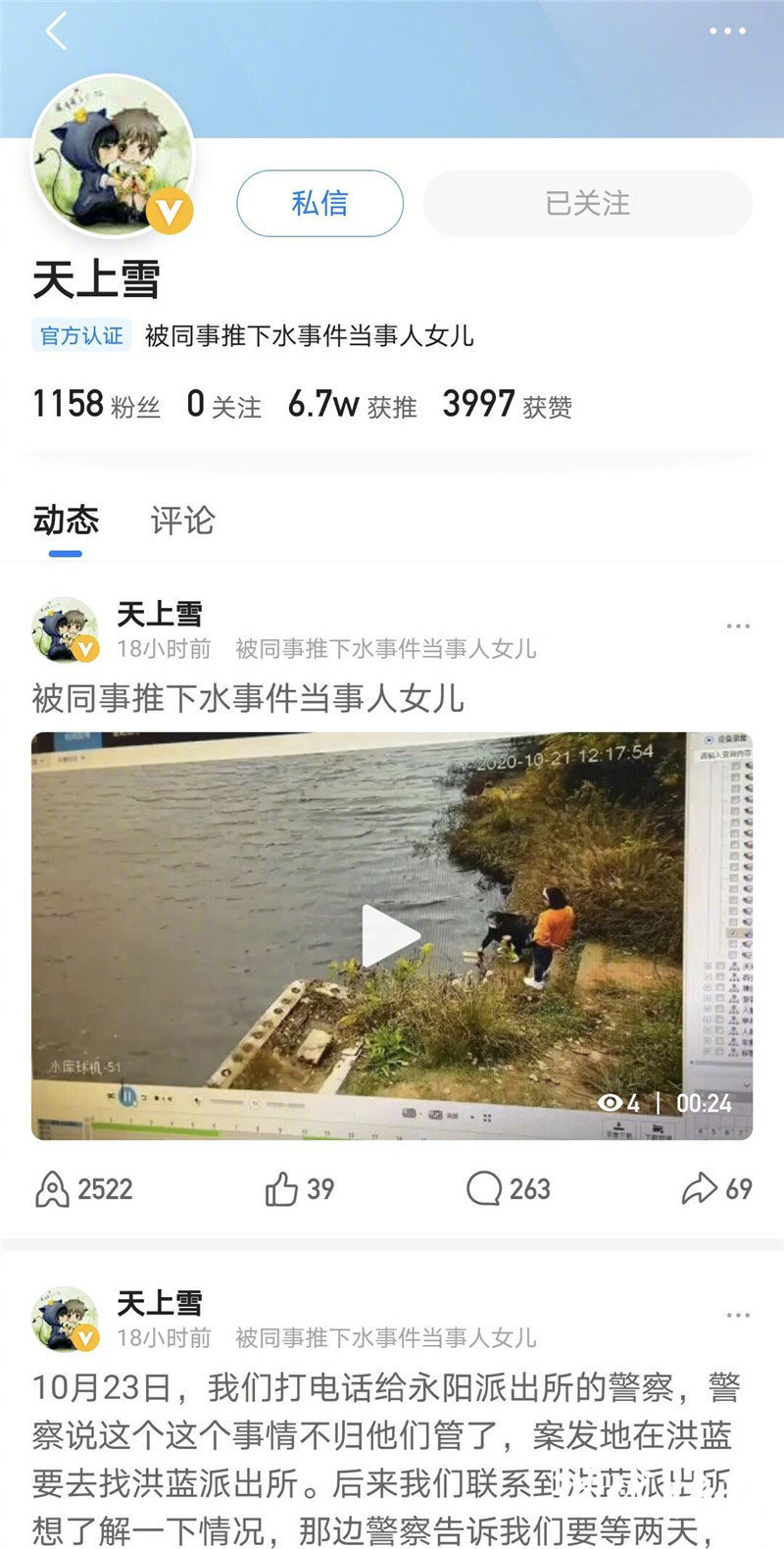Select the 动态 tab

67,522
